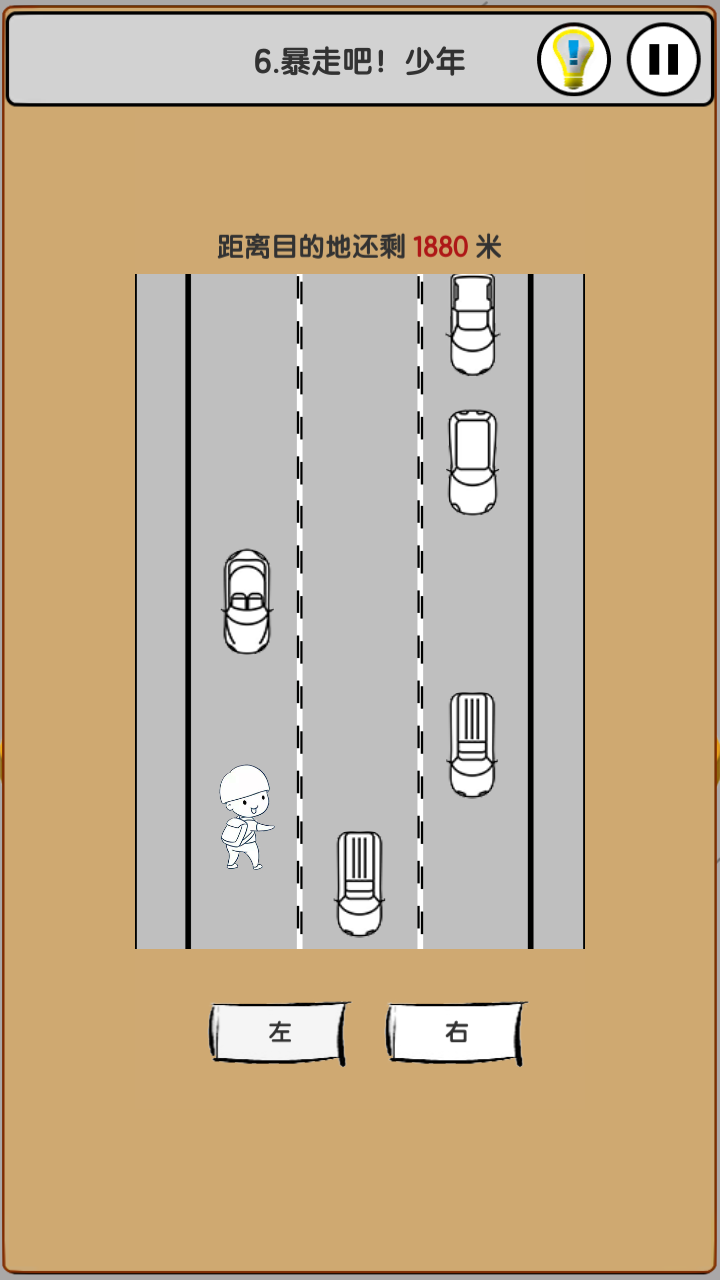Open the lightbulb hint
Screen dimensions: 720x1280
click(x=574, y=60)
